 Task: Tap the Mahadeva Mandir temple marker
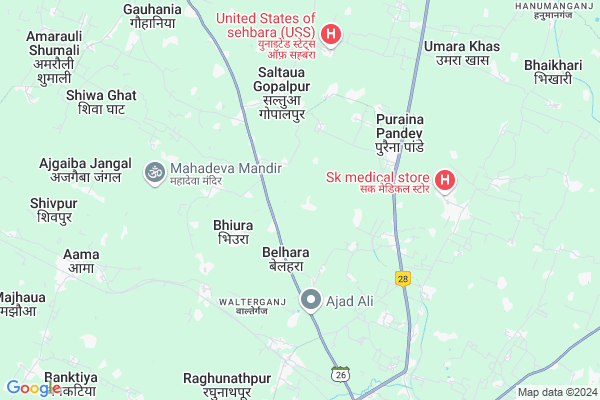point(155,173)
